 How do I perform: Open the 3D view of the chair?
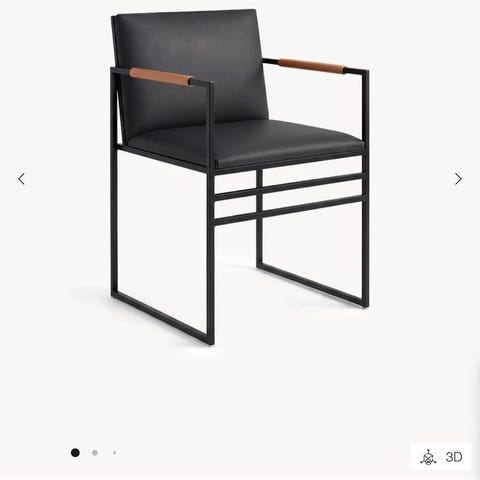[441, 457]
